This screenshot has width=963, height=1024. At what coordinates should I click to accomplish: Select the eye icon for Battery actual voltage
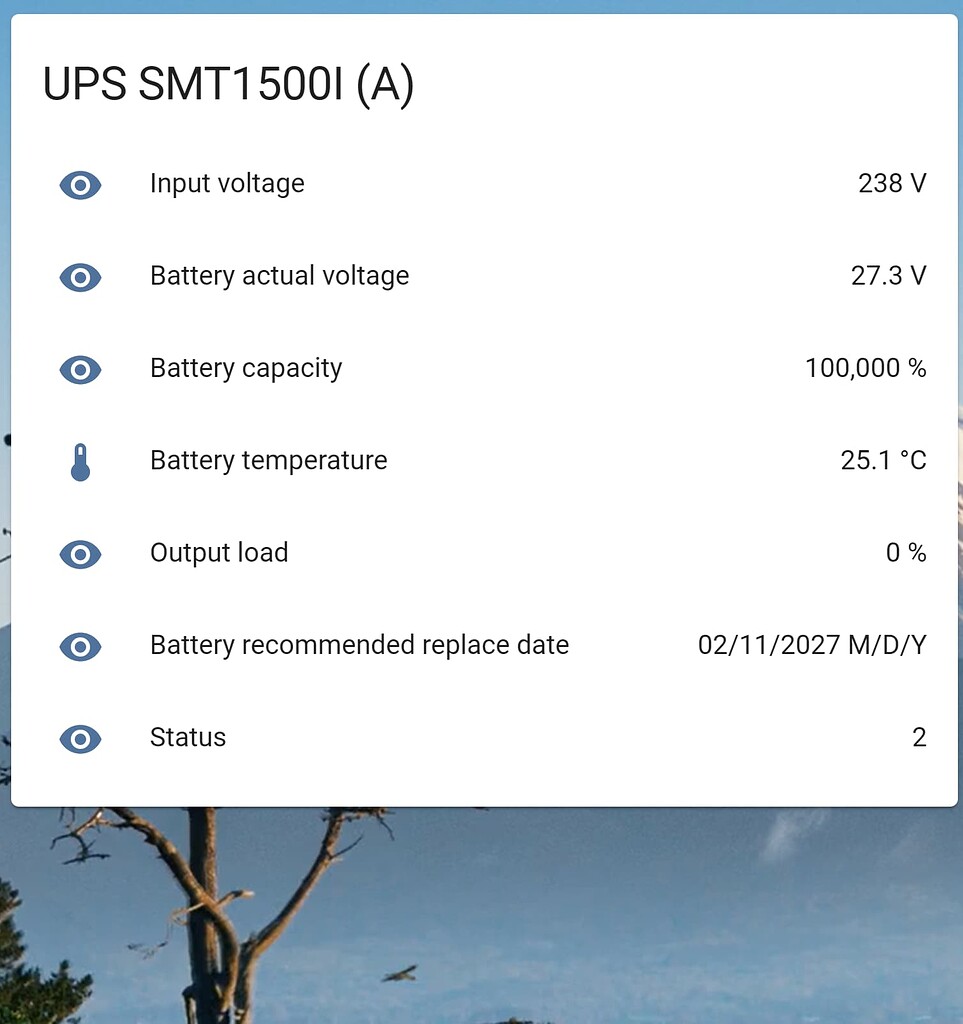tap(80, 277)
